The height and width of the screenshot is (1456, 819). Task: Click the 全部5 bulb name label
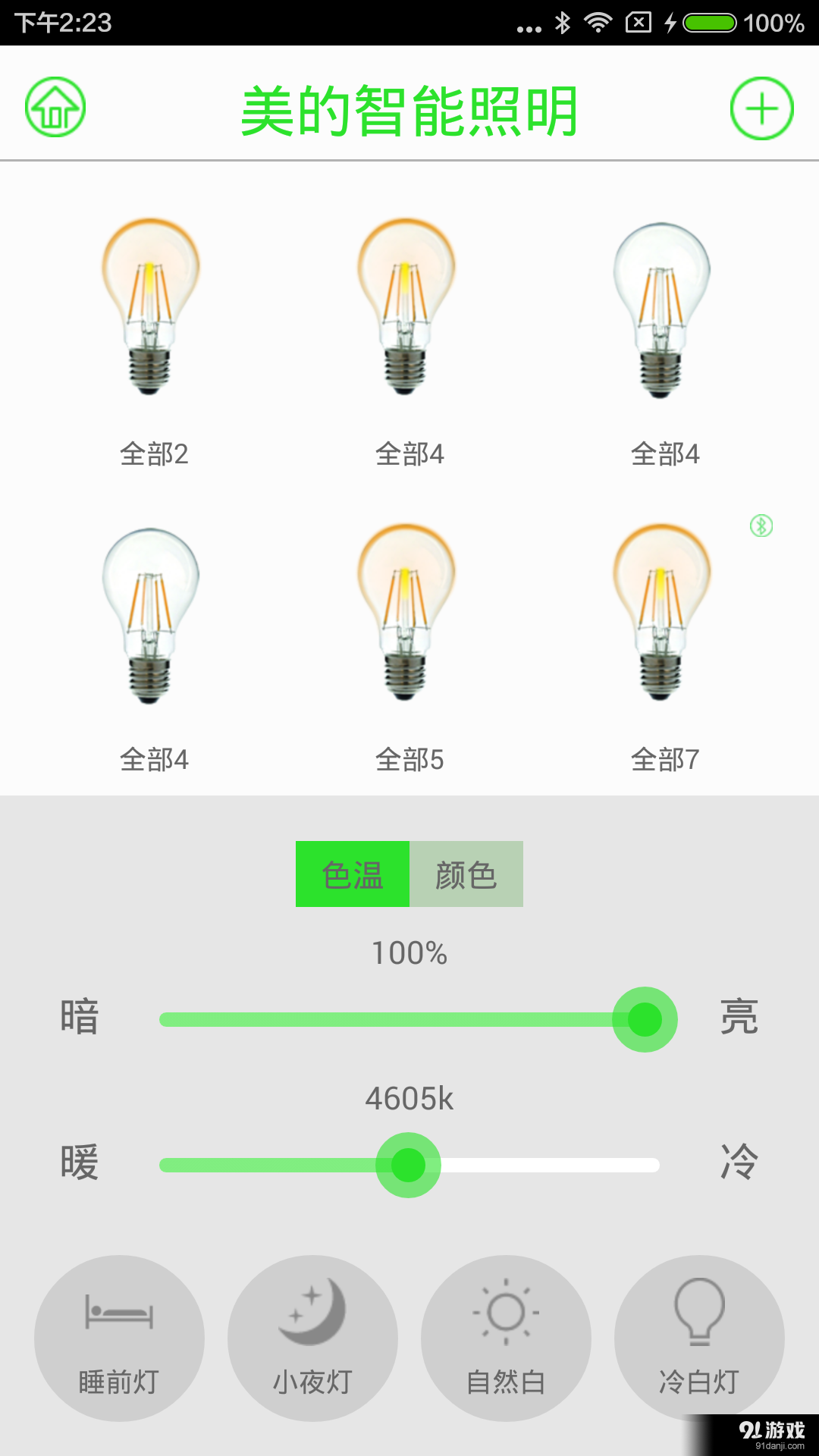[x=409, y=758]
